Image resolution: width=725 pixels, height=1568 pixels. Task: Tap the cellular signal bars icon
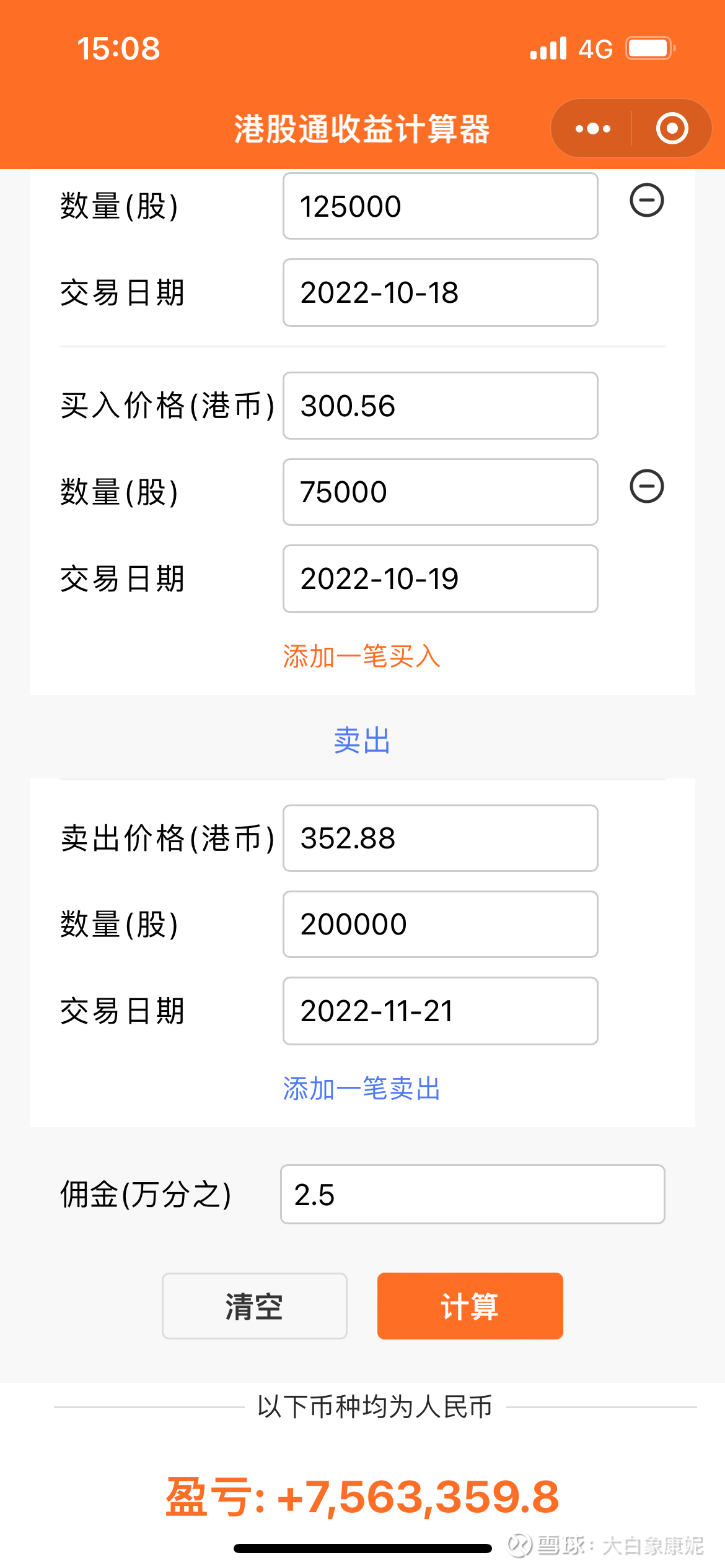click(x=548, y=47)
